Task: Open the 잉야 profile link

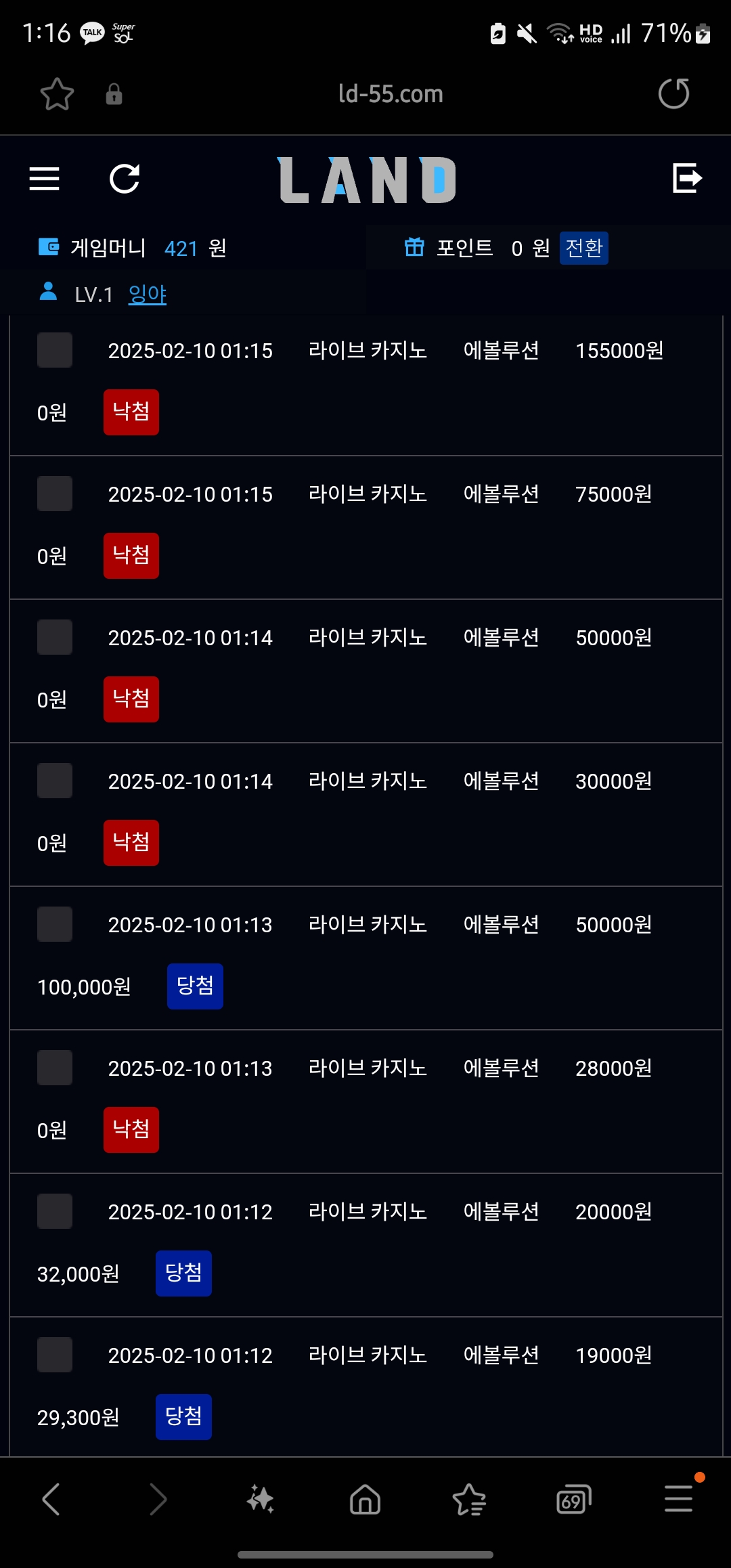Action: pos(148,294)
